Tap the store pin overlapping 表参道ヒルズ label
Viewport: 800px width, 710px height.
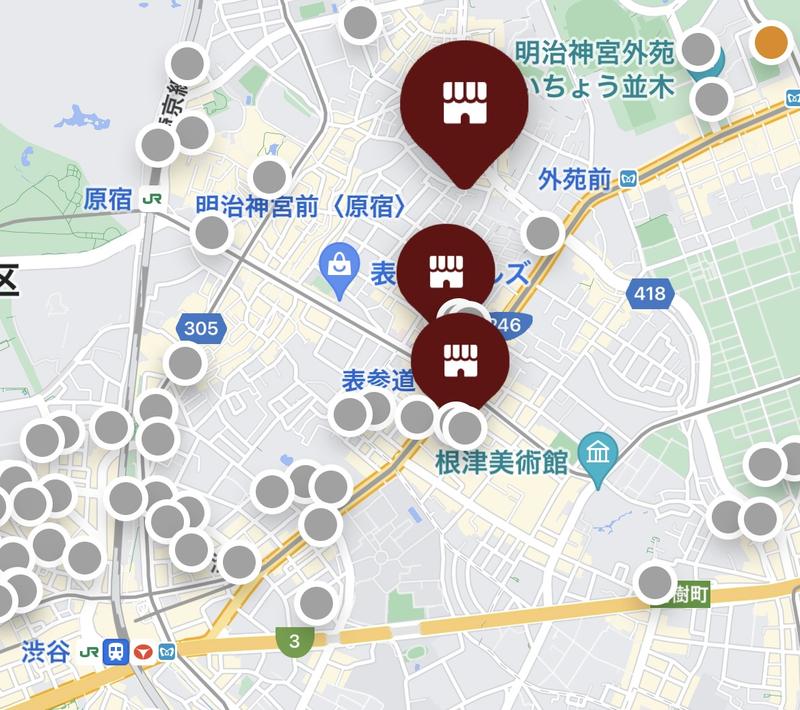pyautogui.click(x=447, y=267)
